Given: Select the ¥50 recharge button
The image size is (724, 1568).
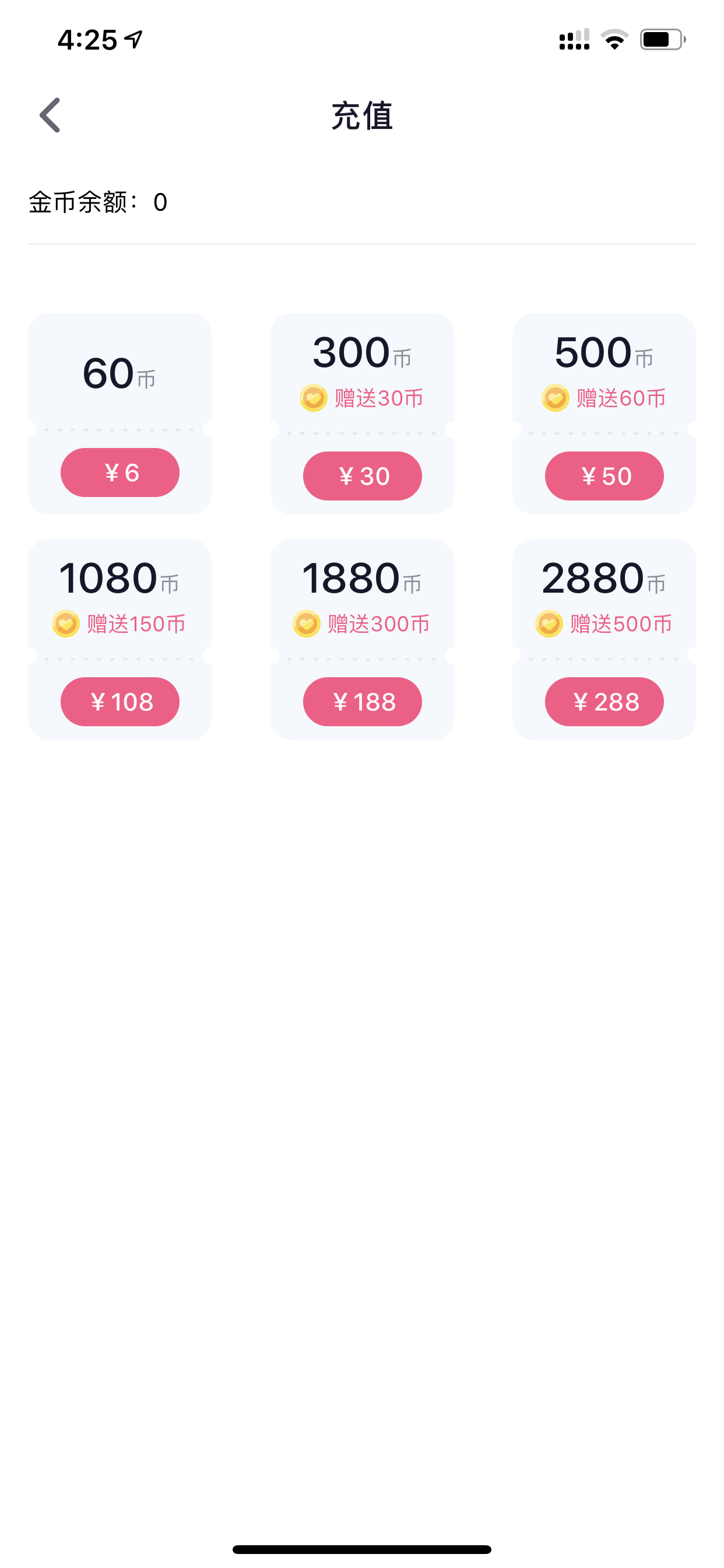Looking at the screenshot, I should click(604, 476).
